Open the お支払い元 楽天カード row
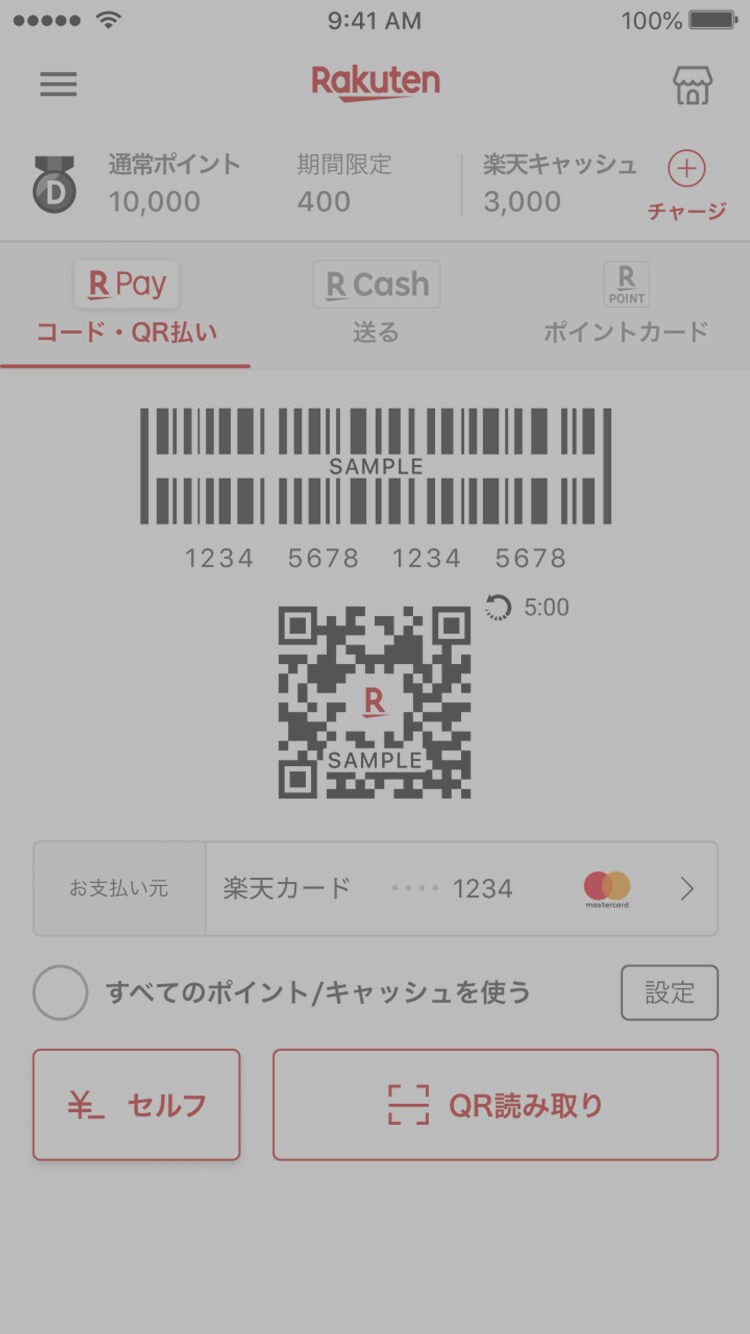 pyautogui.click(x=375, y=888)
